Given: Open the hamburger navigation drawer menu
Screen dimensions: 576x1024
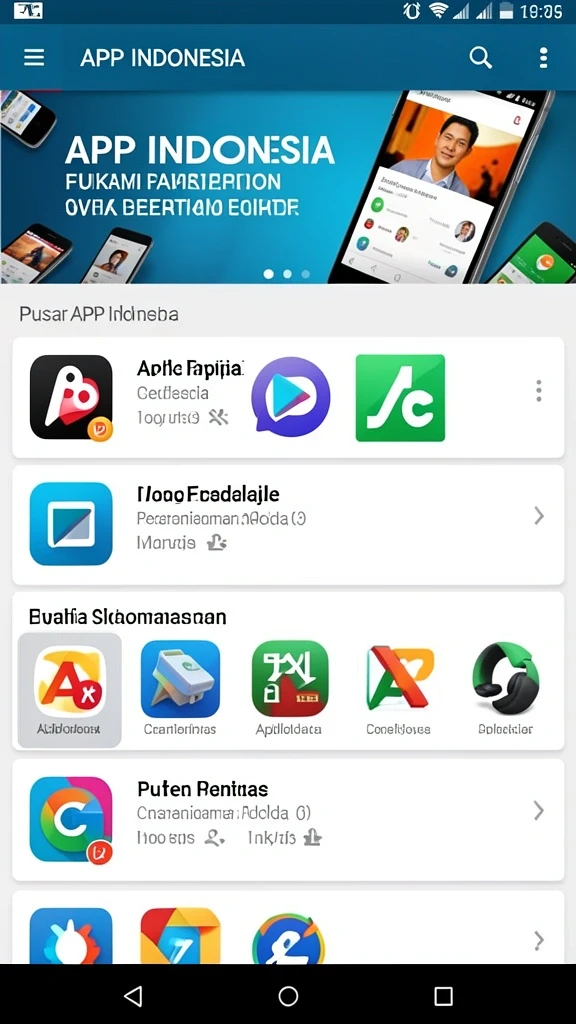Looking at the screenshot, I should point(34,57).
